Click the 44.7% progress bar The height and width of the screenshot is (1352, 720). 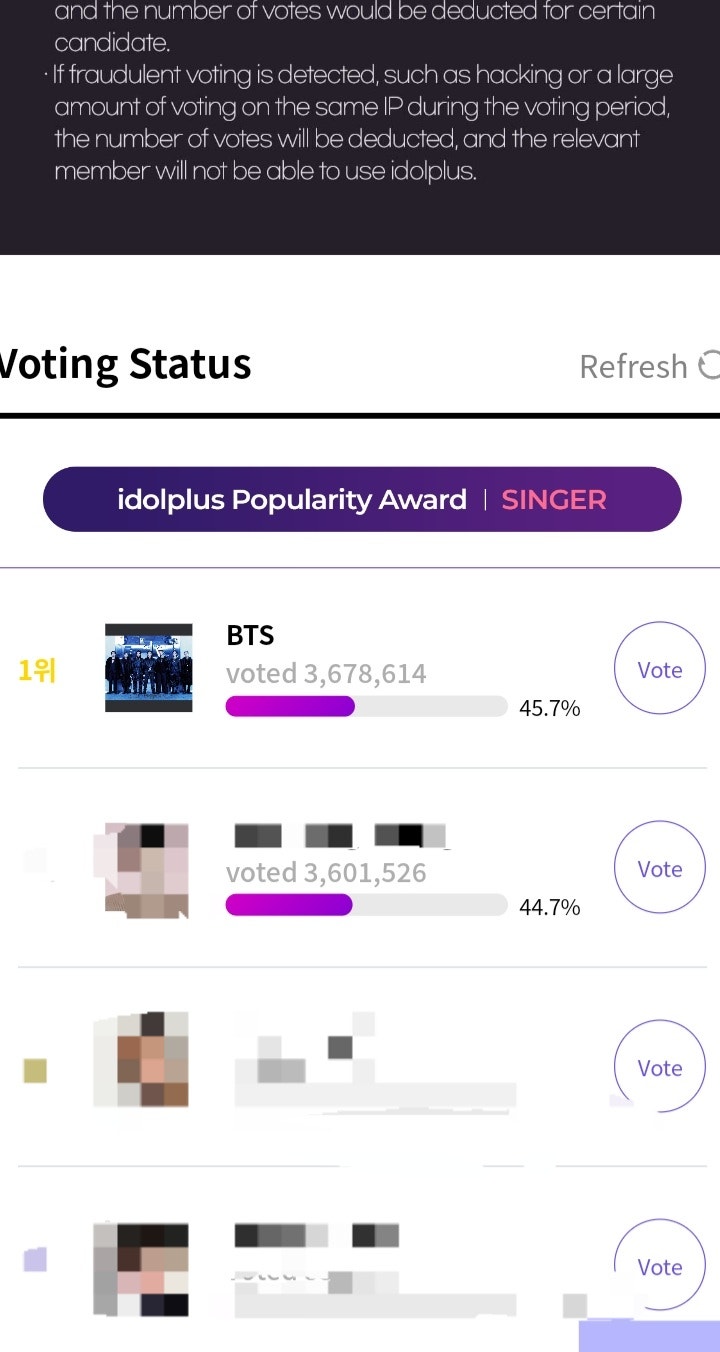[x=367, y=905]
